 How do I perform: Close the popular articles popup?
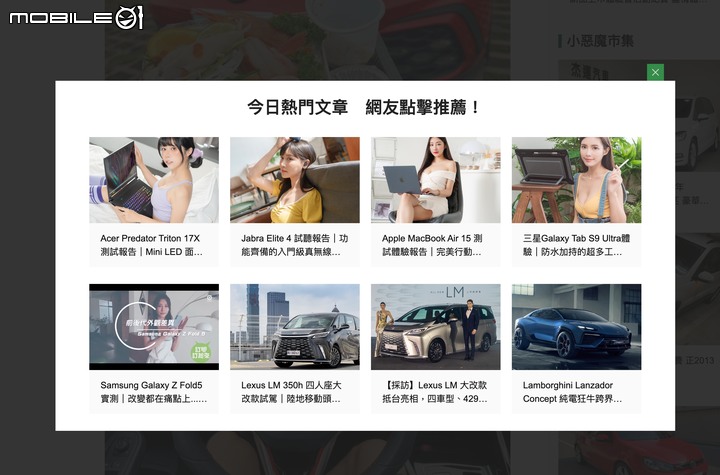655,72
